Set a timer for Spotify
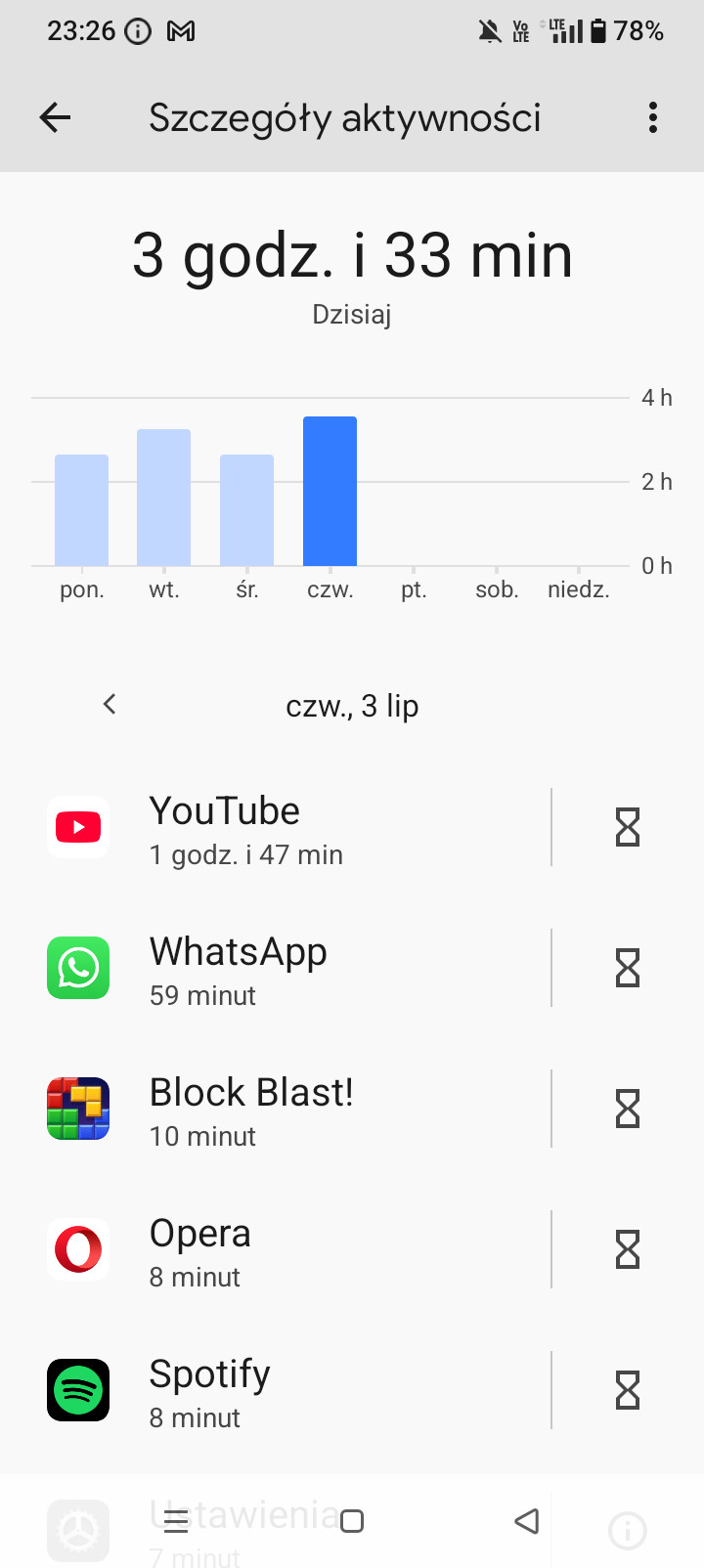704x1568 pixels. 628,1391
